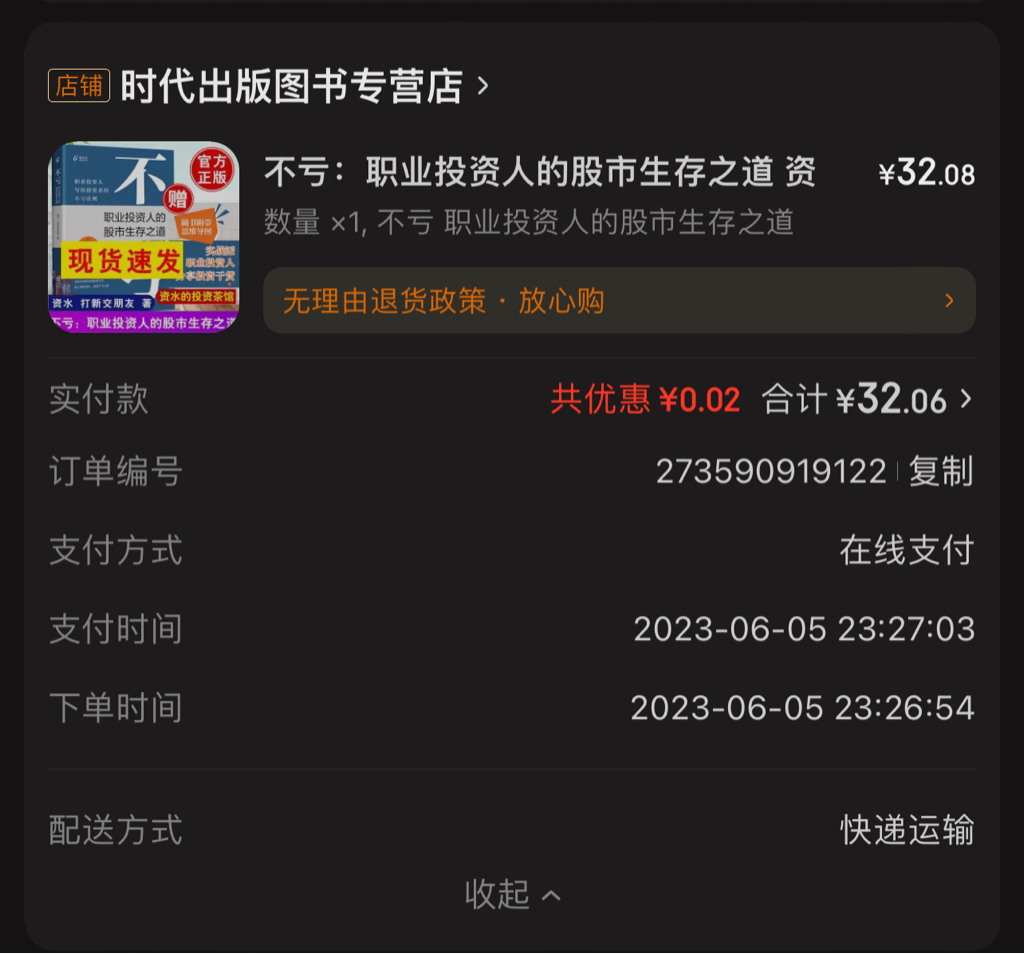Collapse order details with 收起
The height and width of the screenshot is (954, 1024).
pos(513,894)
